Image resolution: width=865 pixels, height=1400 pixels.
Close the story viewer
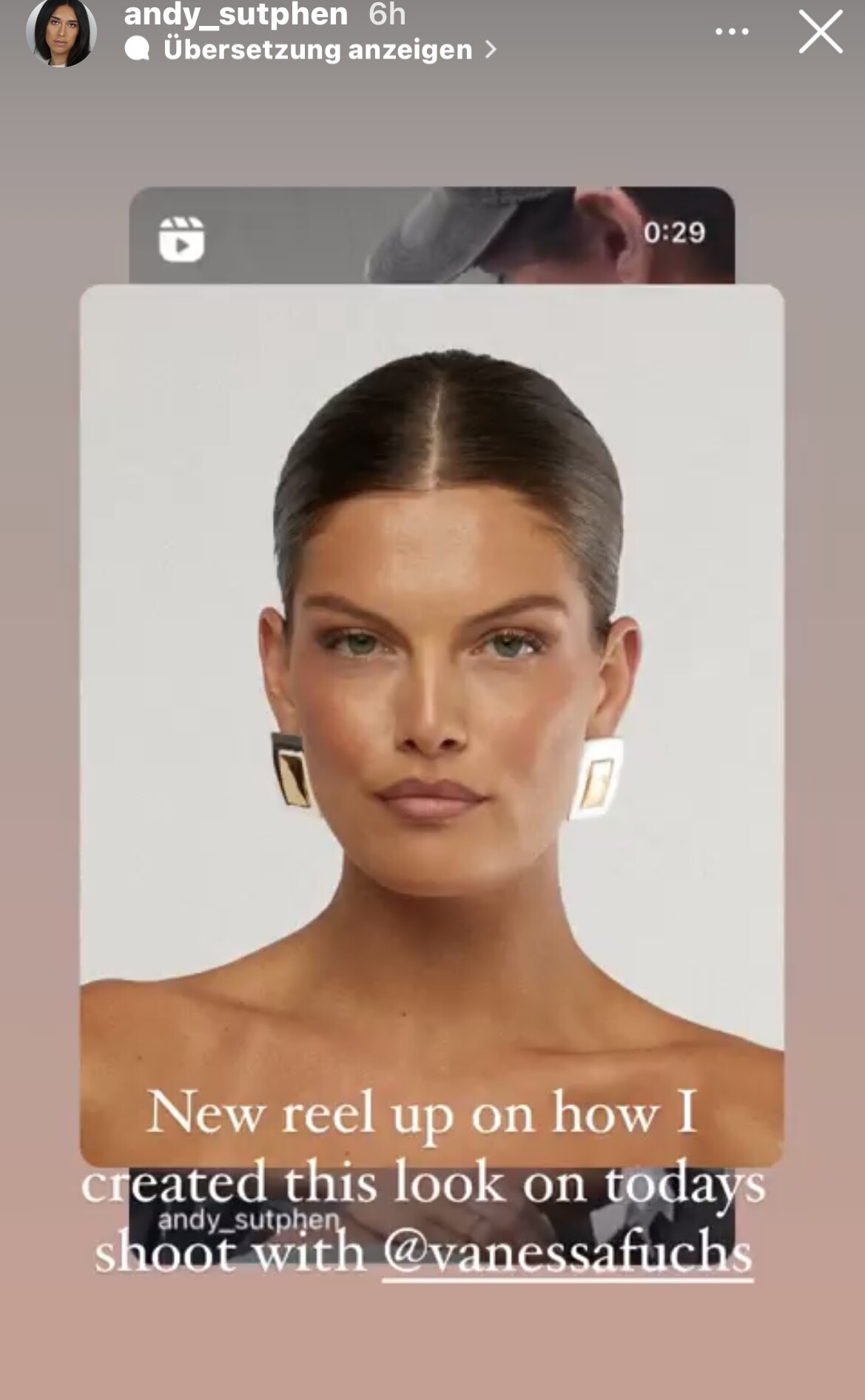tap(820, 32)
